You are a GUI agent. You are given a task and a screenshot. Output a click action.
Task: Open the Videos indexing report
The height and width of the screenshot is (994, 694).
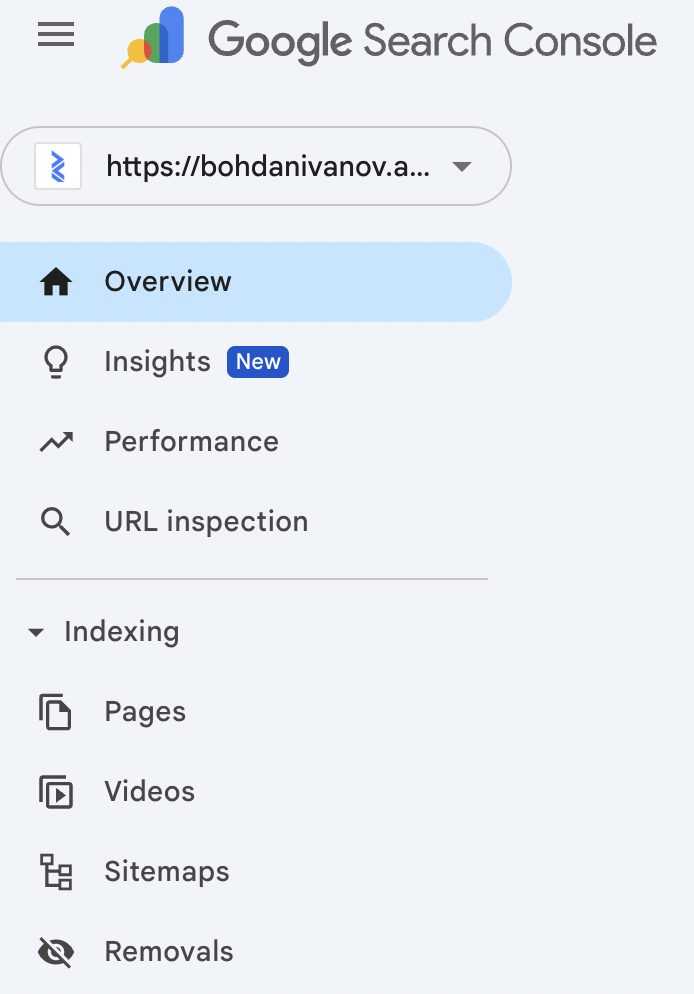(149, 792)
